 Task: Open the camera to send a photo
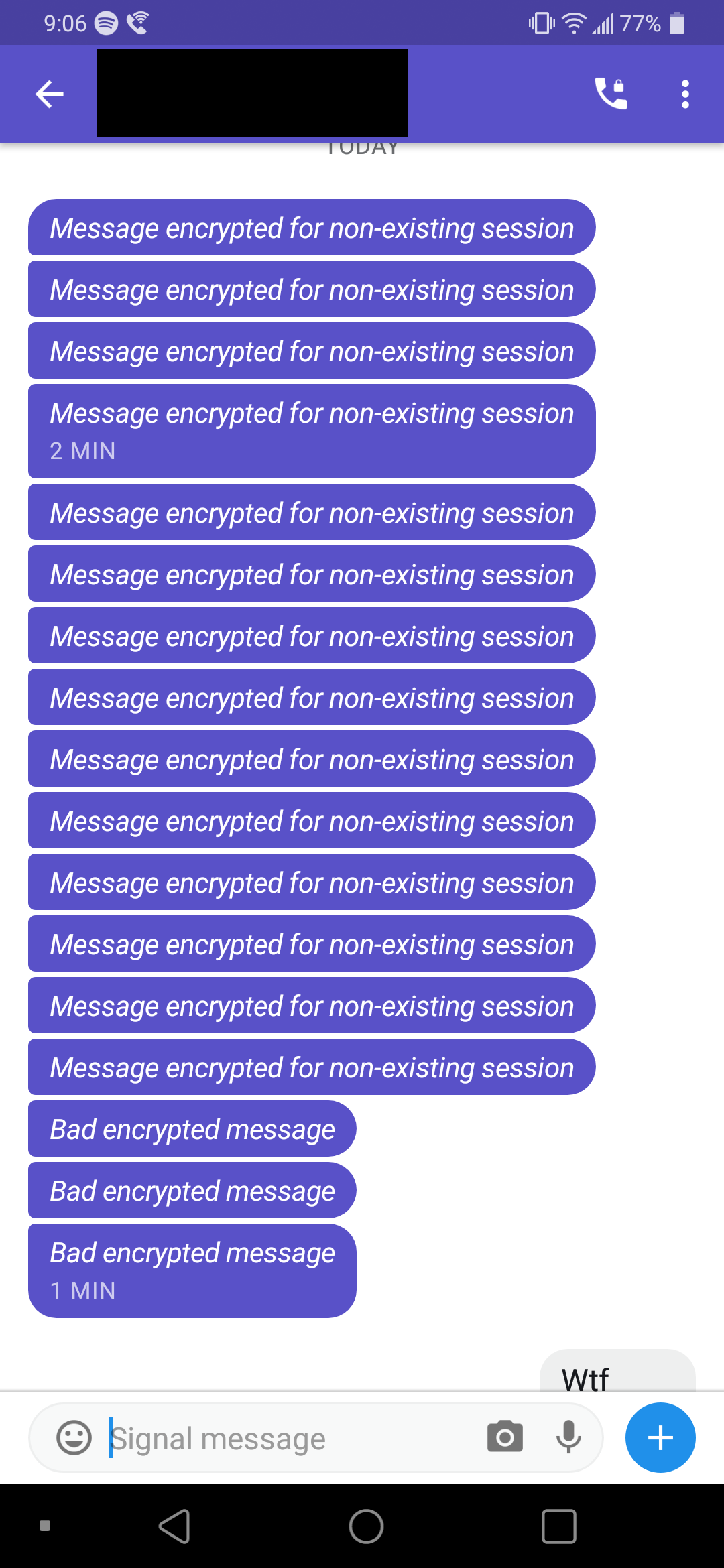click(506, 1437)
